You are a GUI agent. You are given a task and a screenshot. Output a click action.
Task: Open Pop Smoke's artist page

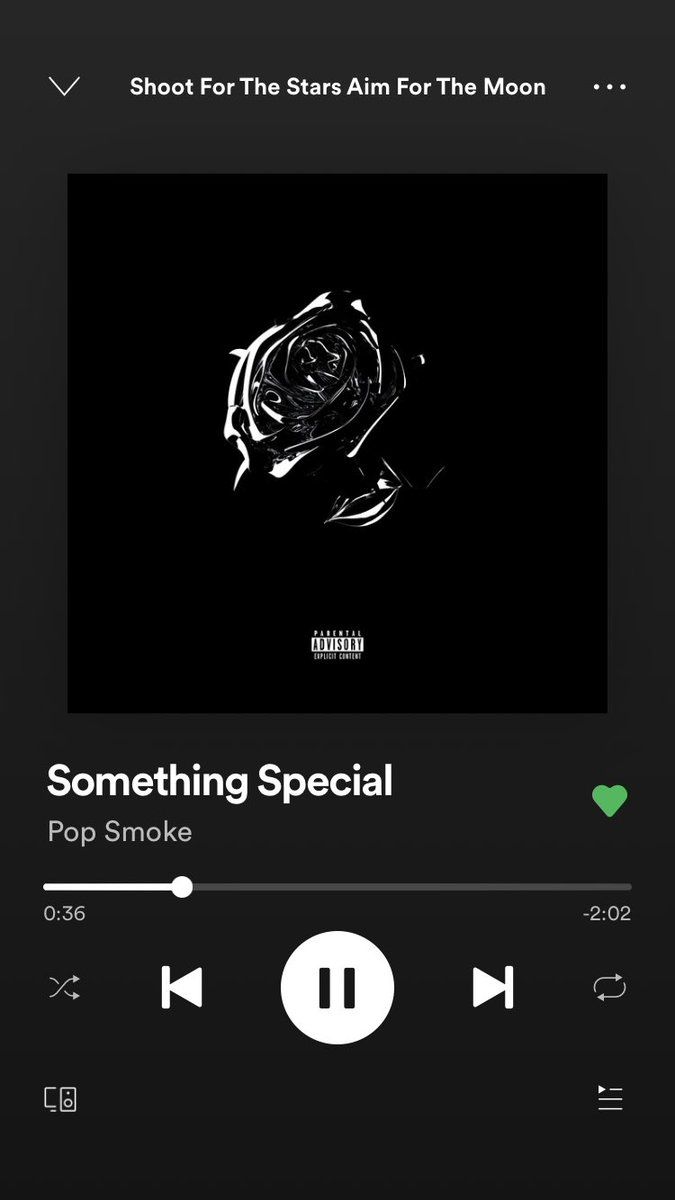coord(120,832)
